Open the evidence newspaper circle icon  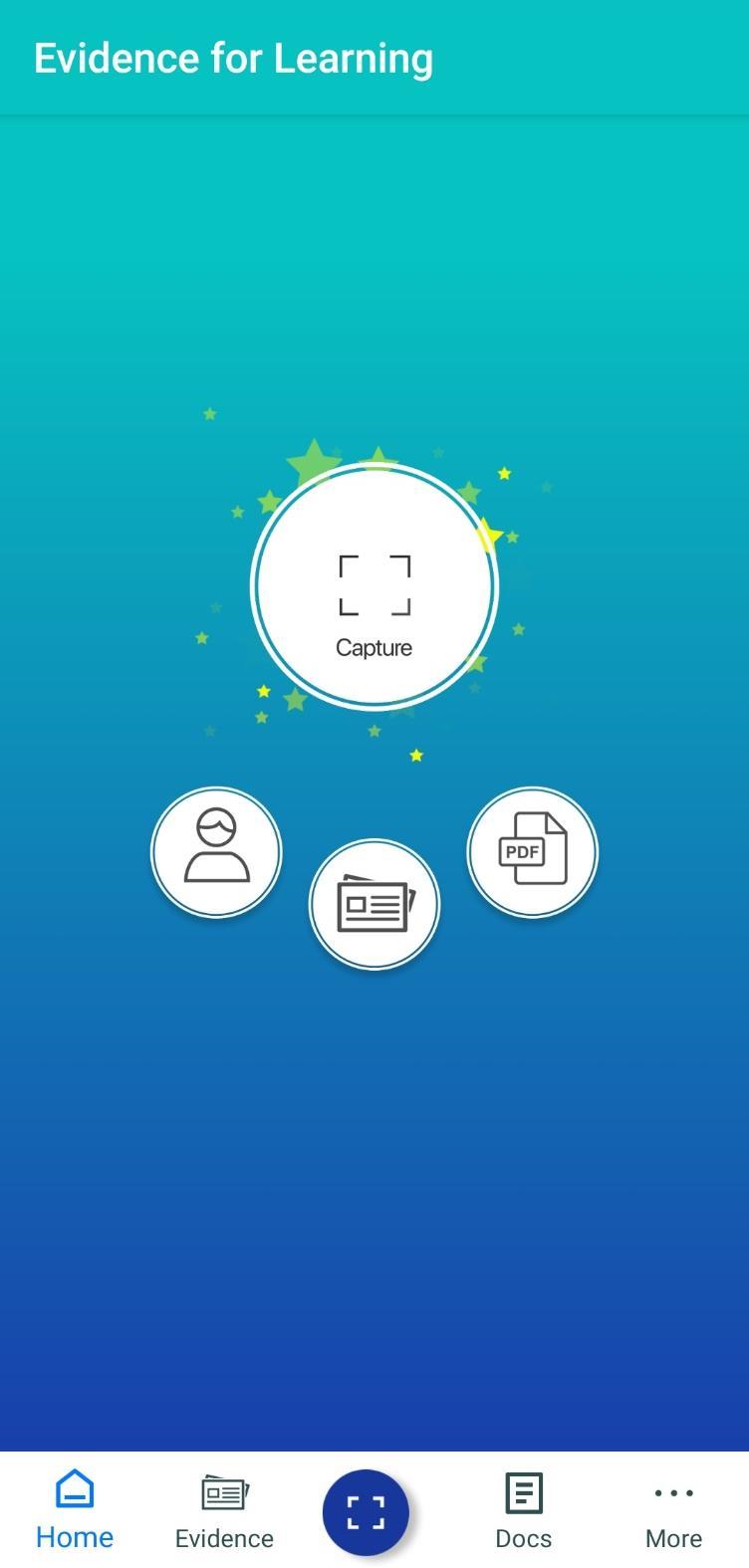point(374,904)
